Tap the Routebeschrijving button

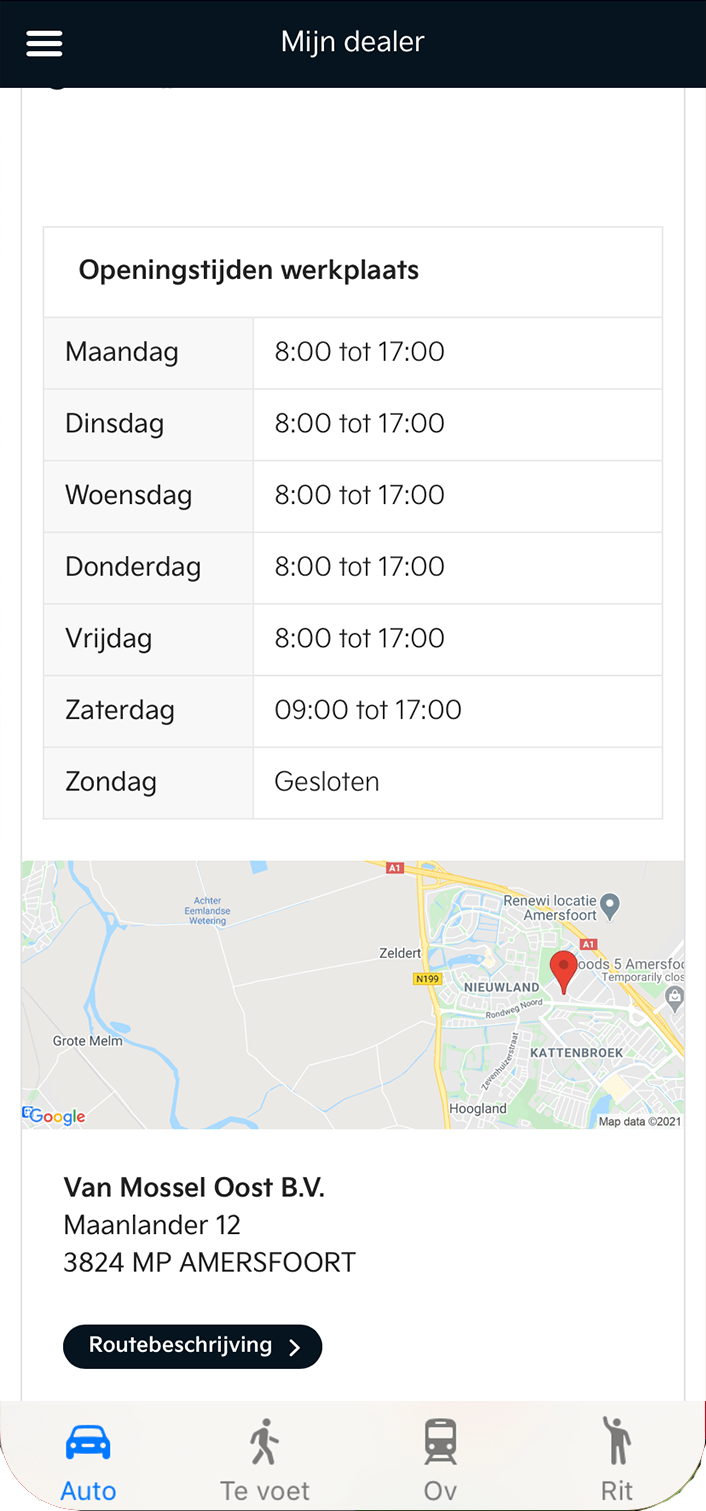point(193,1346)
